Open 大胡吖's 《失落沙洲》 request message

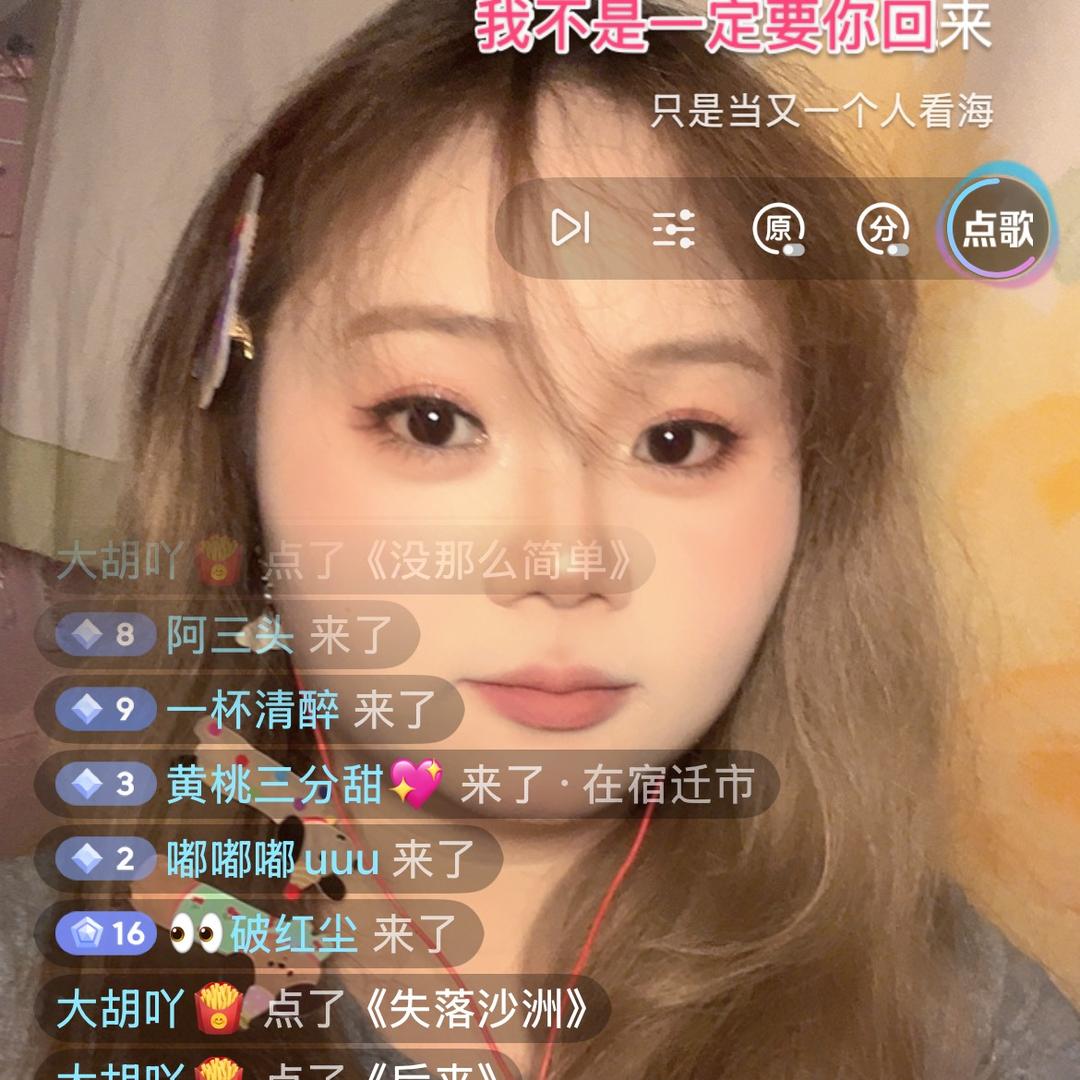coord(320,1008)
